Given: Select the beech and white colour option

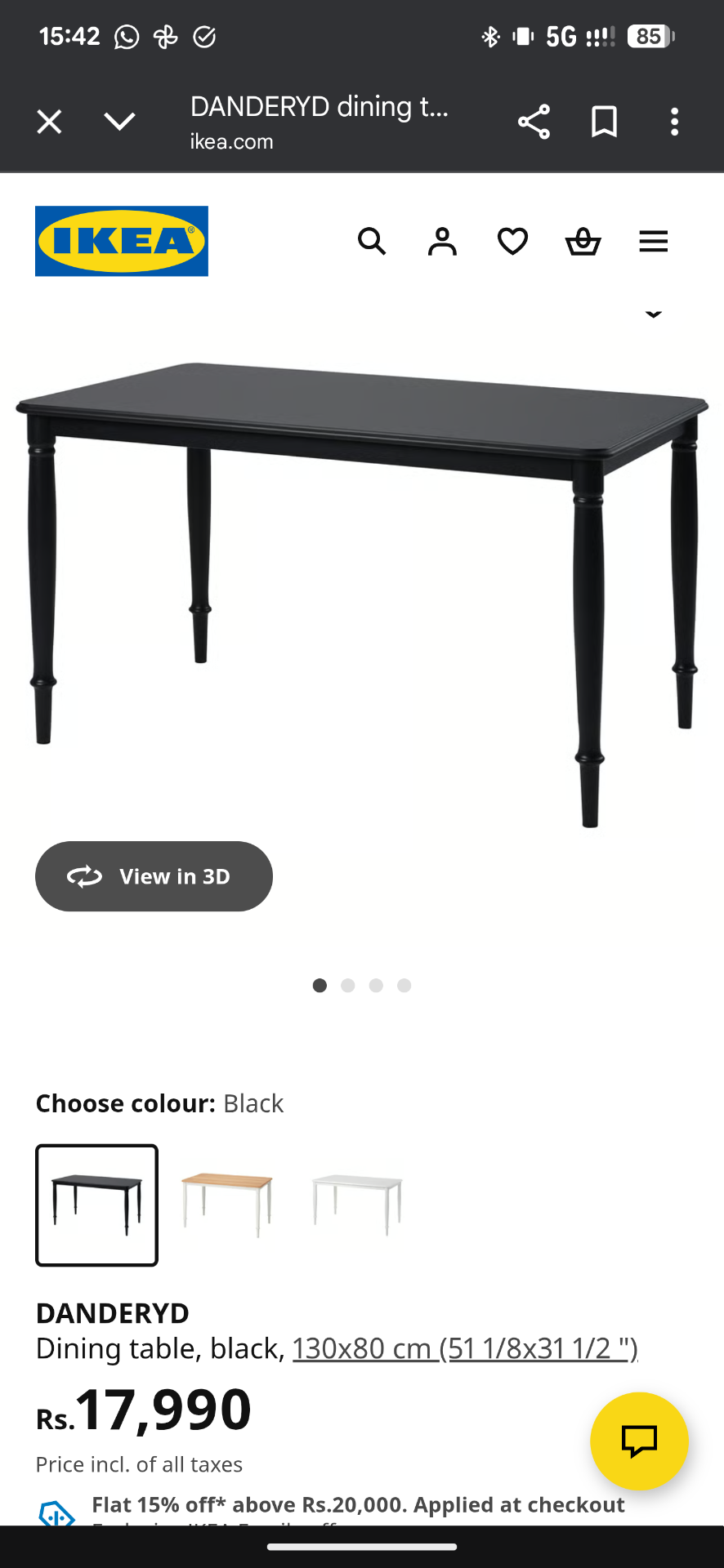Looking at the screenshot, I should pyautogui.click(x=226, y=1205).
